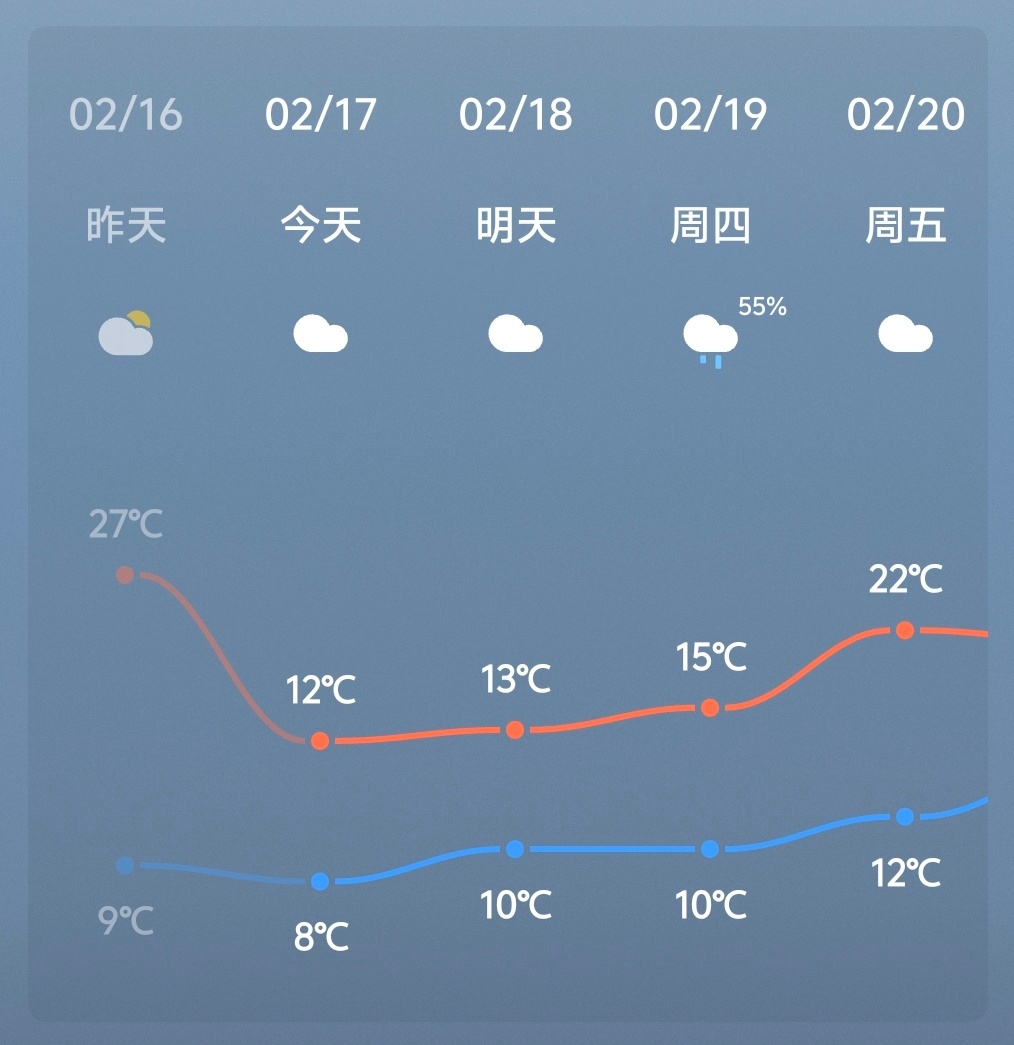Select the 8℃ low temperature dot

click(320, 881)
